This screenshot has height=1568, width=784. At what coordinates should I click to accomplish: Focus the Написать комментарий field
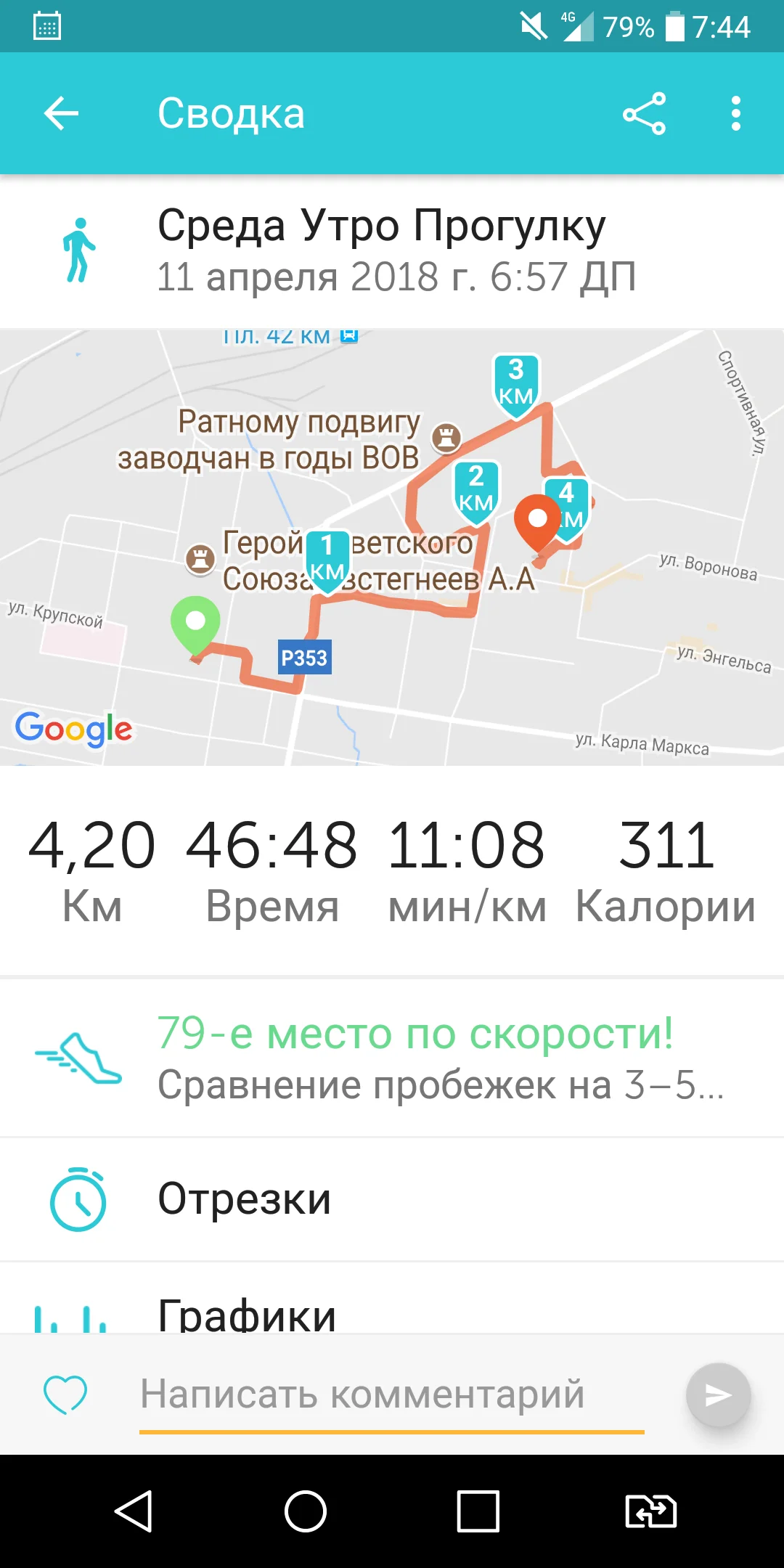tap(392, 1395)
